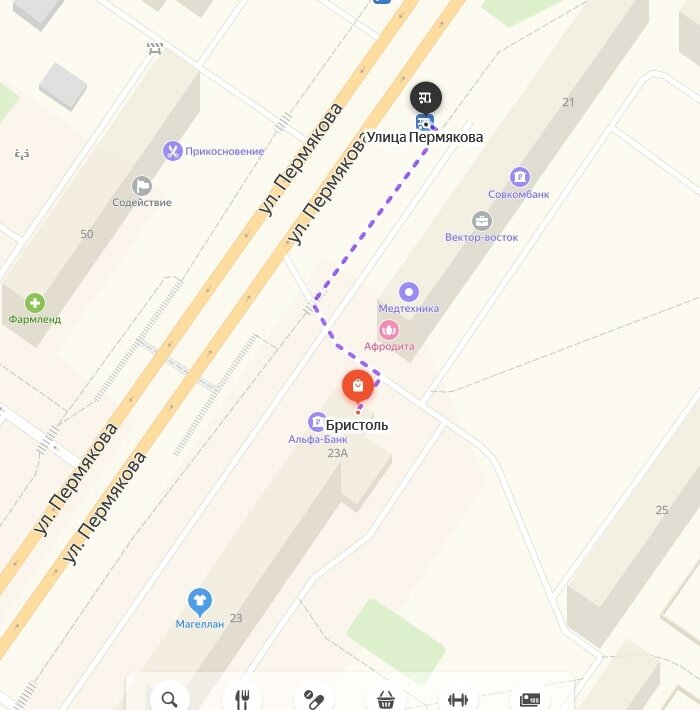Open the search magnifier button
The width and height of the screenshot is (700, 710).
click(x=169, y=698)
